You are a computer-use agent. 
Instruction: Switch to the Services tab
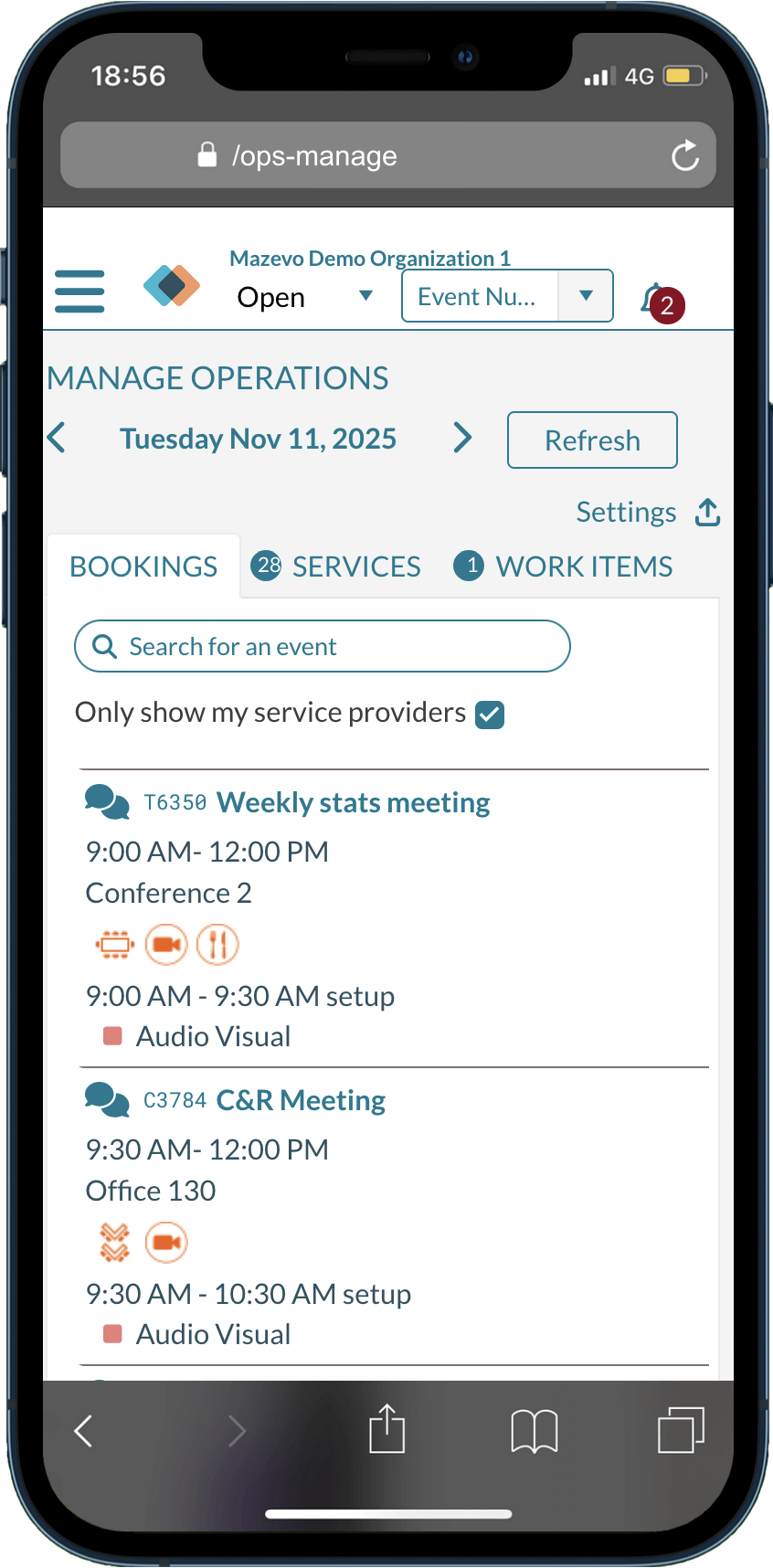[336, 567]
